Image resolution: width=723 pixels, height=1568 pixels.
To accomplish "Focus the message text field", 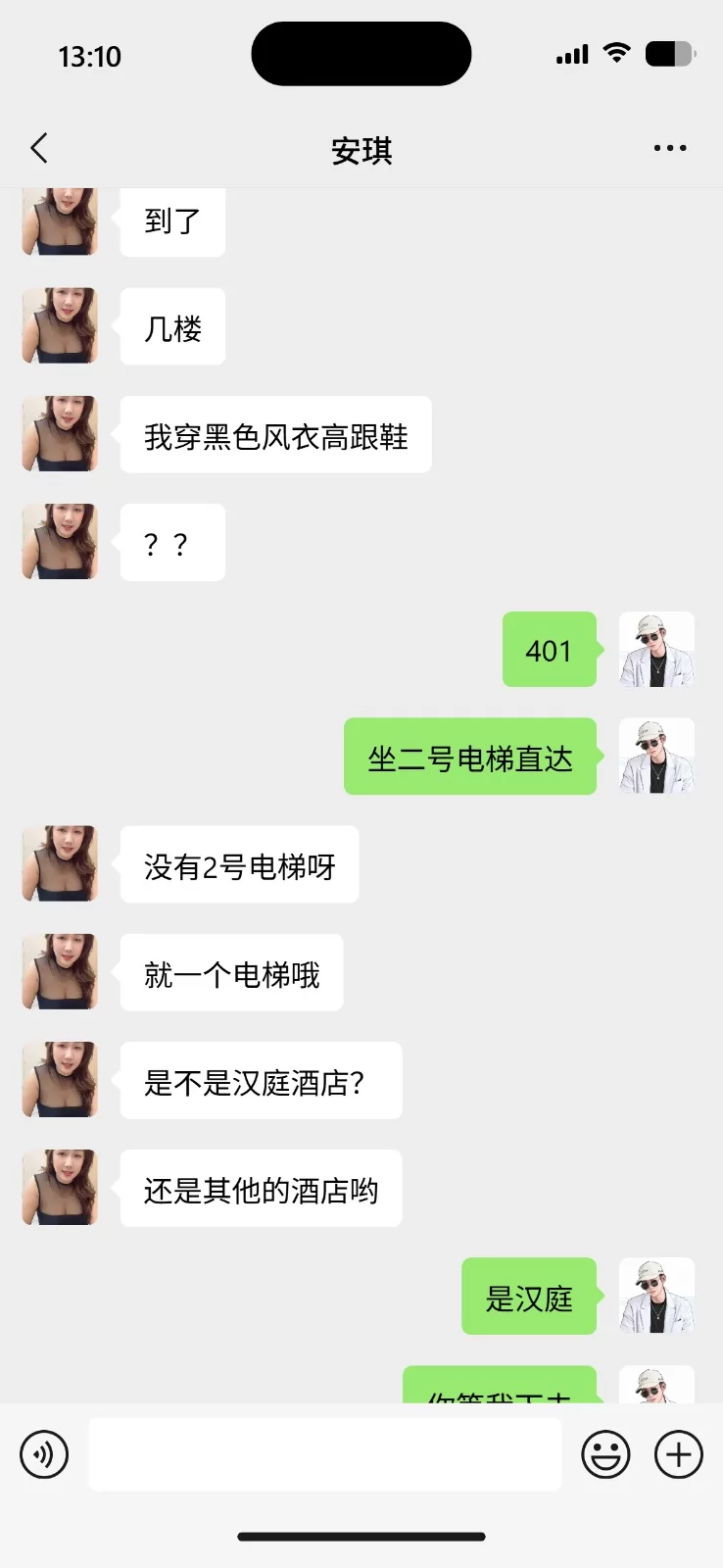I will (324, 1454).
